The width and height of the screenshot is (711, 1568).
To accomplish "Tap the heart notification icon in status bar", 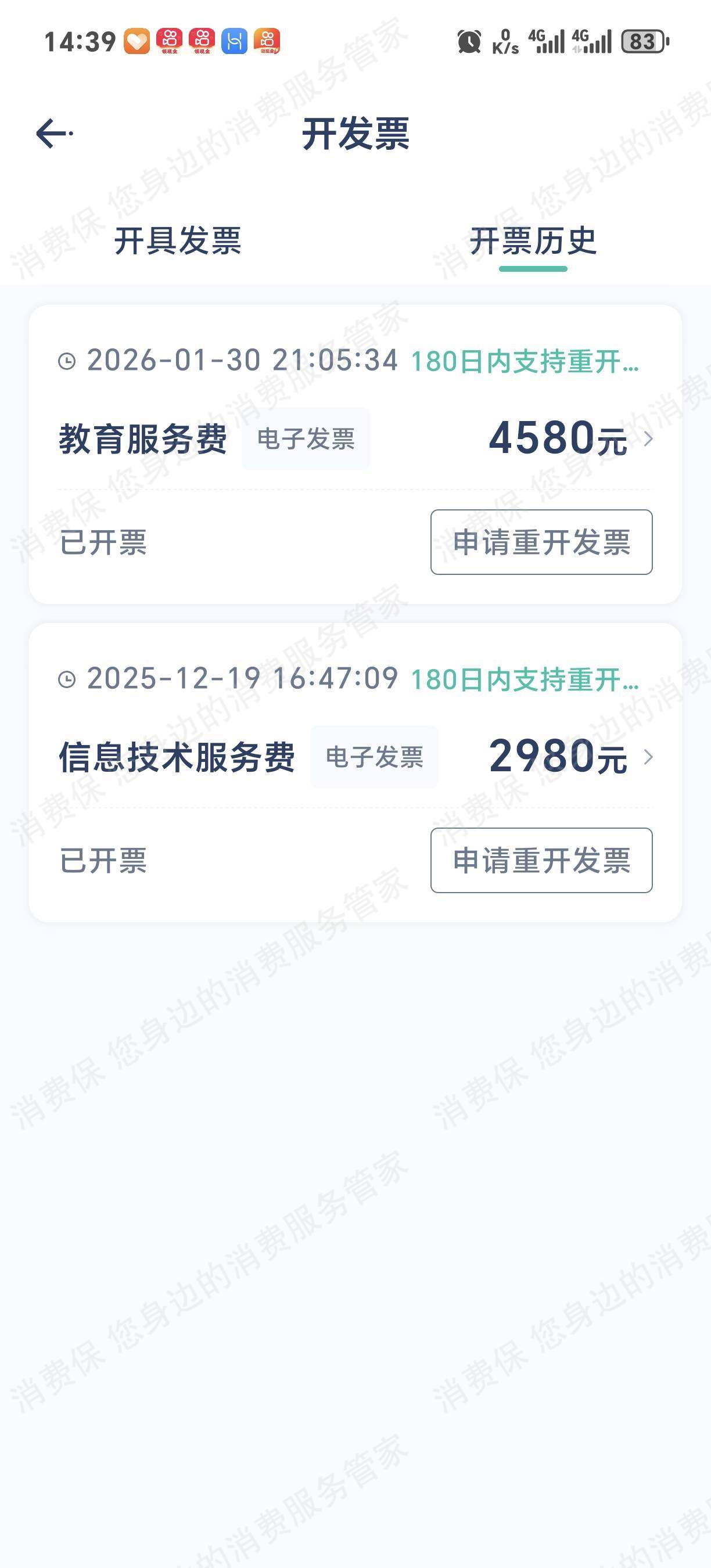I will [x=138, y=41].
